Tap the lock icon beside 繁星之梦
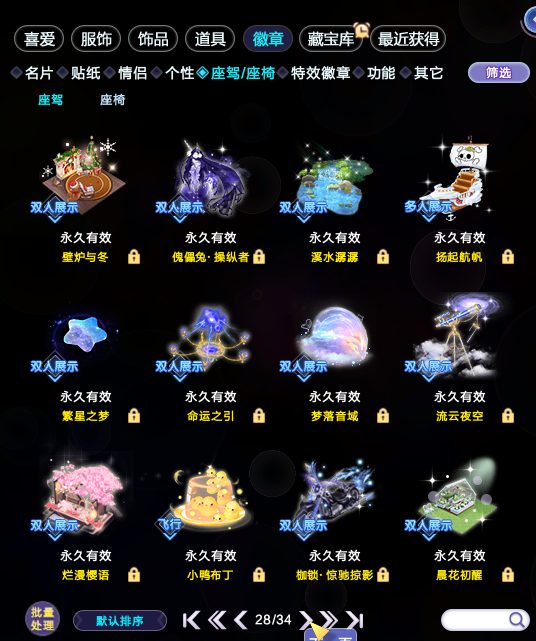 (x=134, y=416)
